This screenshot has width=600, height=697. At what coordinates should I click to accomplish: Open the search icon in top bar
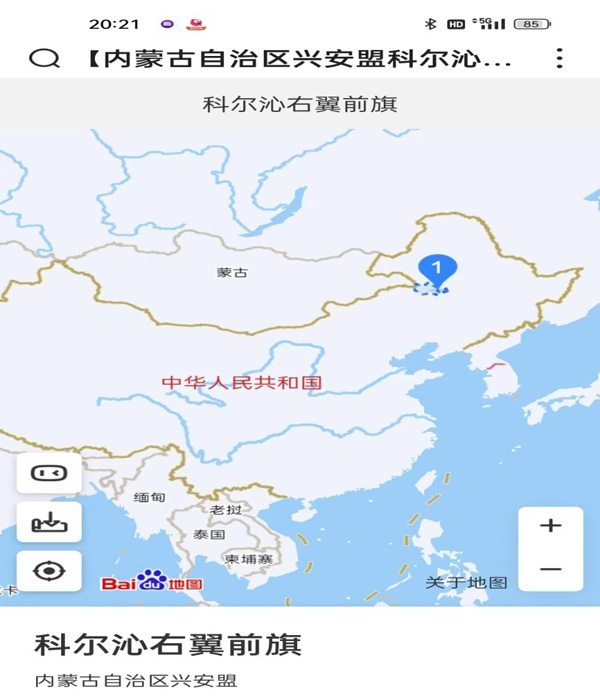[44, 59]
